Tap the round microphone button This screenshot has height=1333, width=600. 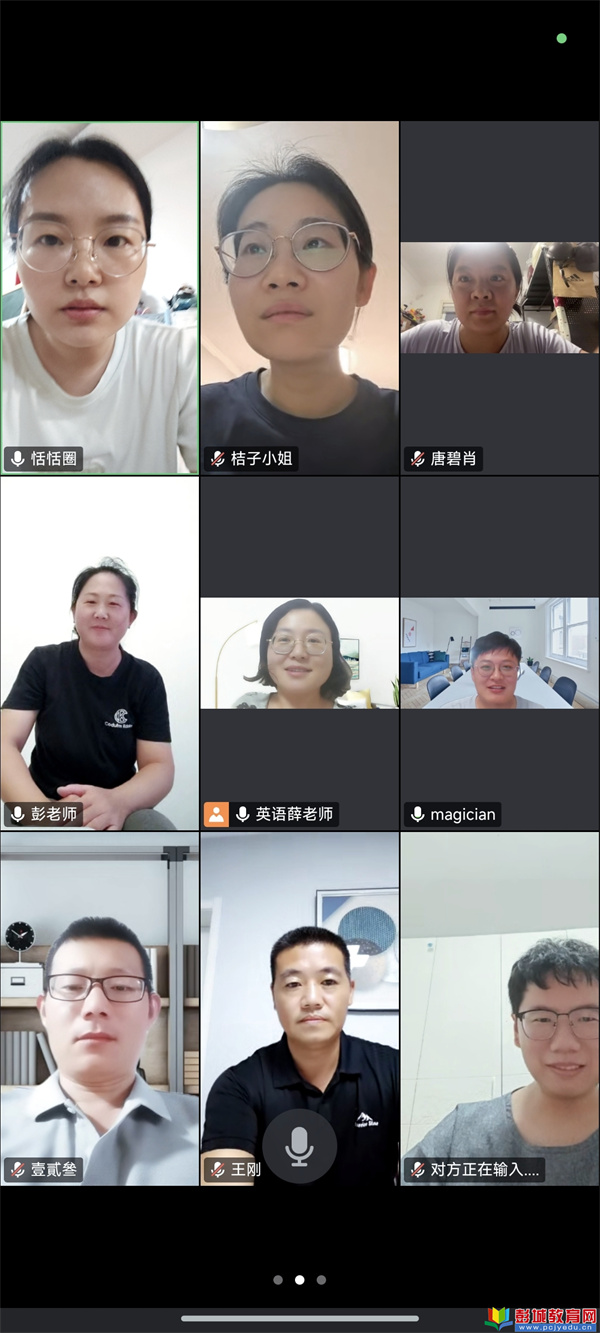pyautogui.click(x=299, y=1146)
